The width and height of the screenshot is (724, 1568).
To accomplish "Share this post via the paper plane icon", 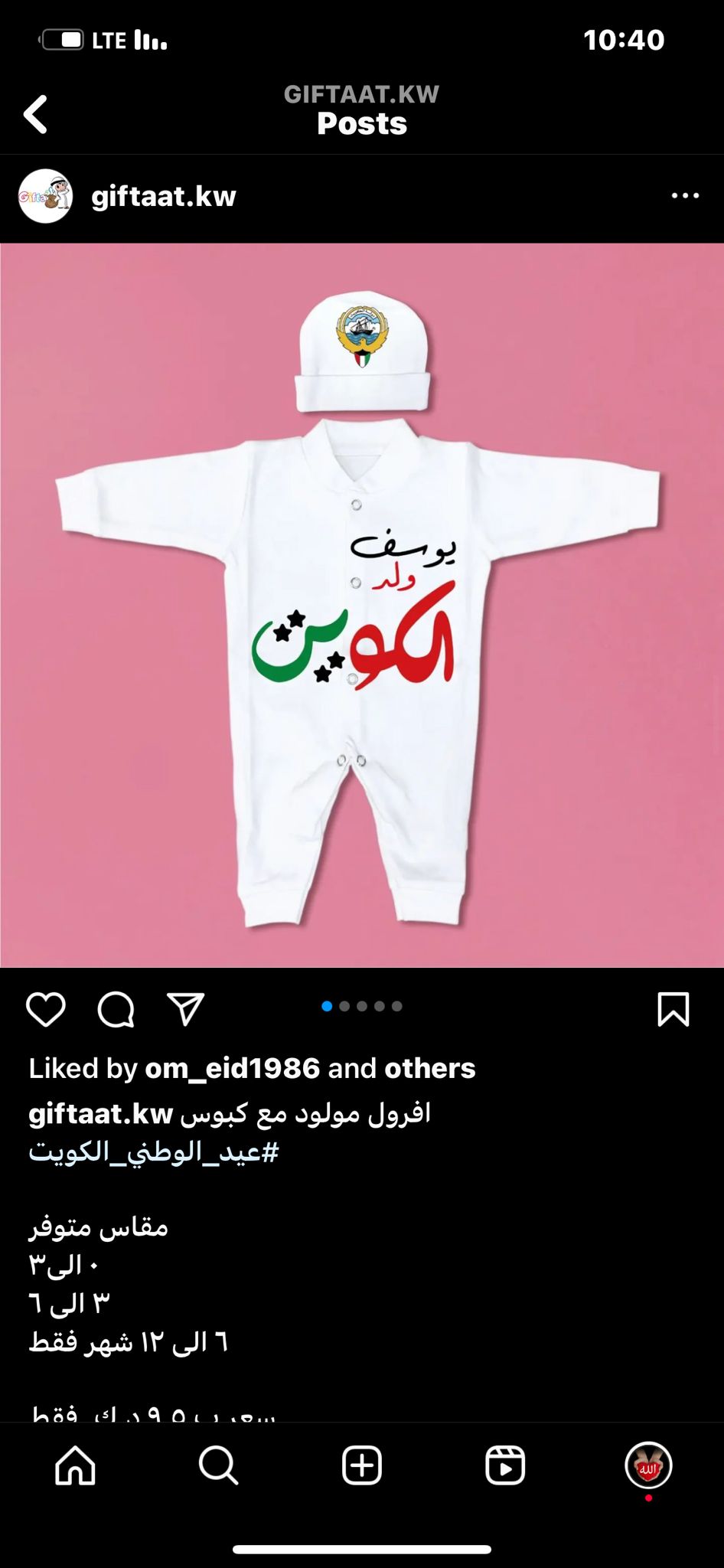I will coord(185,1009).
